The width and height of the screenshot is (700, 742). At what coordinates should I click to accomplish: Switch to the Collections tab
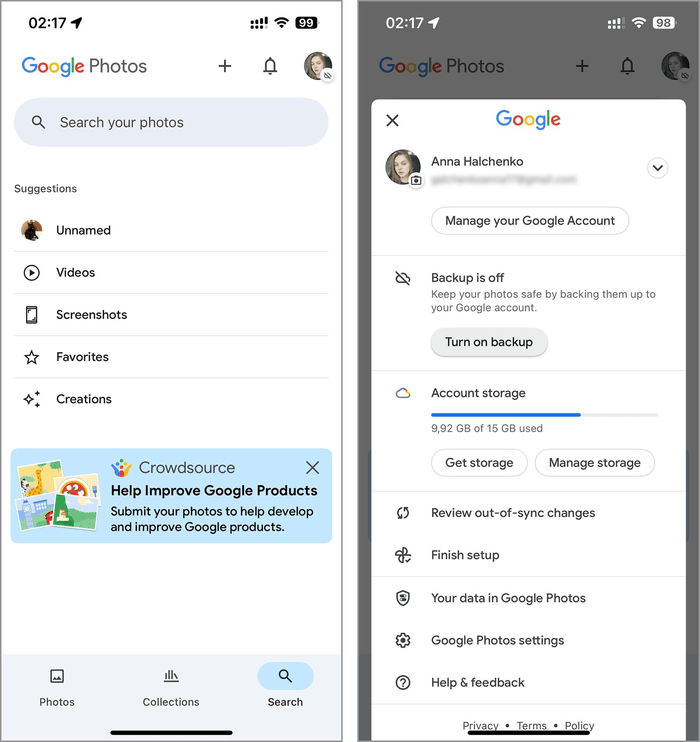coord(171,687)
